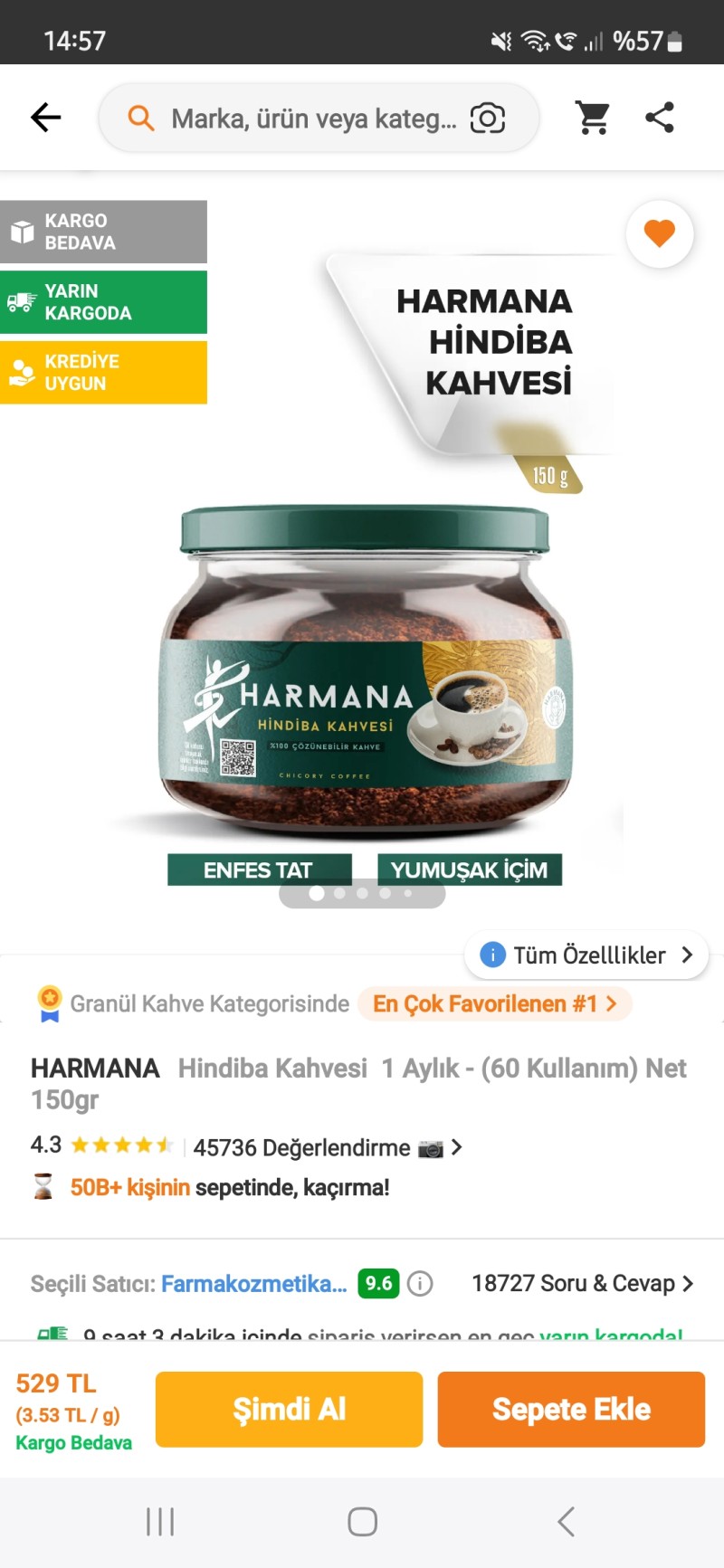Screen dimensions: 724x1568
Task: Buy now with Şimdi Al
Action: pos(289,1409)
